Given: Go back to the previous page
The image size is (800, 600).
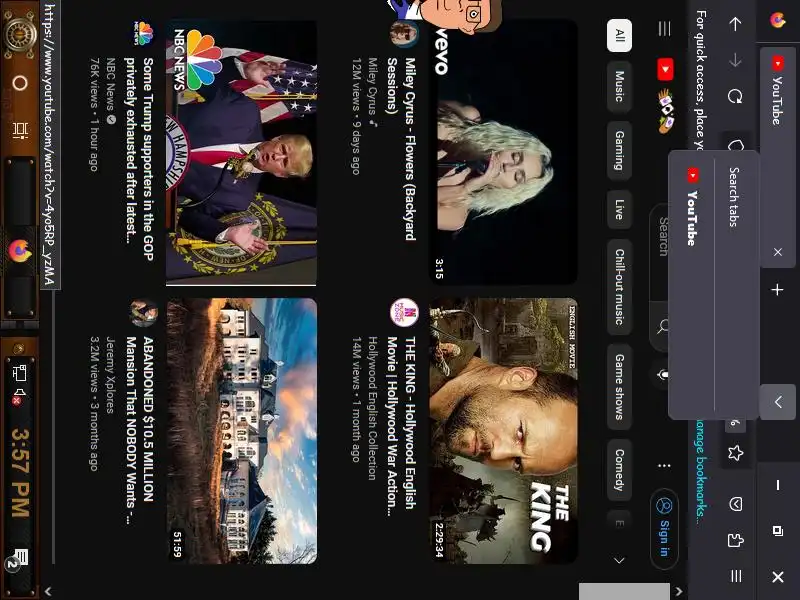Looking at the screenshot, I should pyautogui.click(x=735, y=24).
